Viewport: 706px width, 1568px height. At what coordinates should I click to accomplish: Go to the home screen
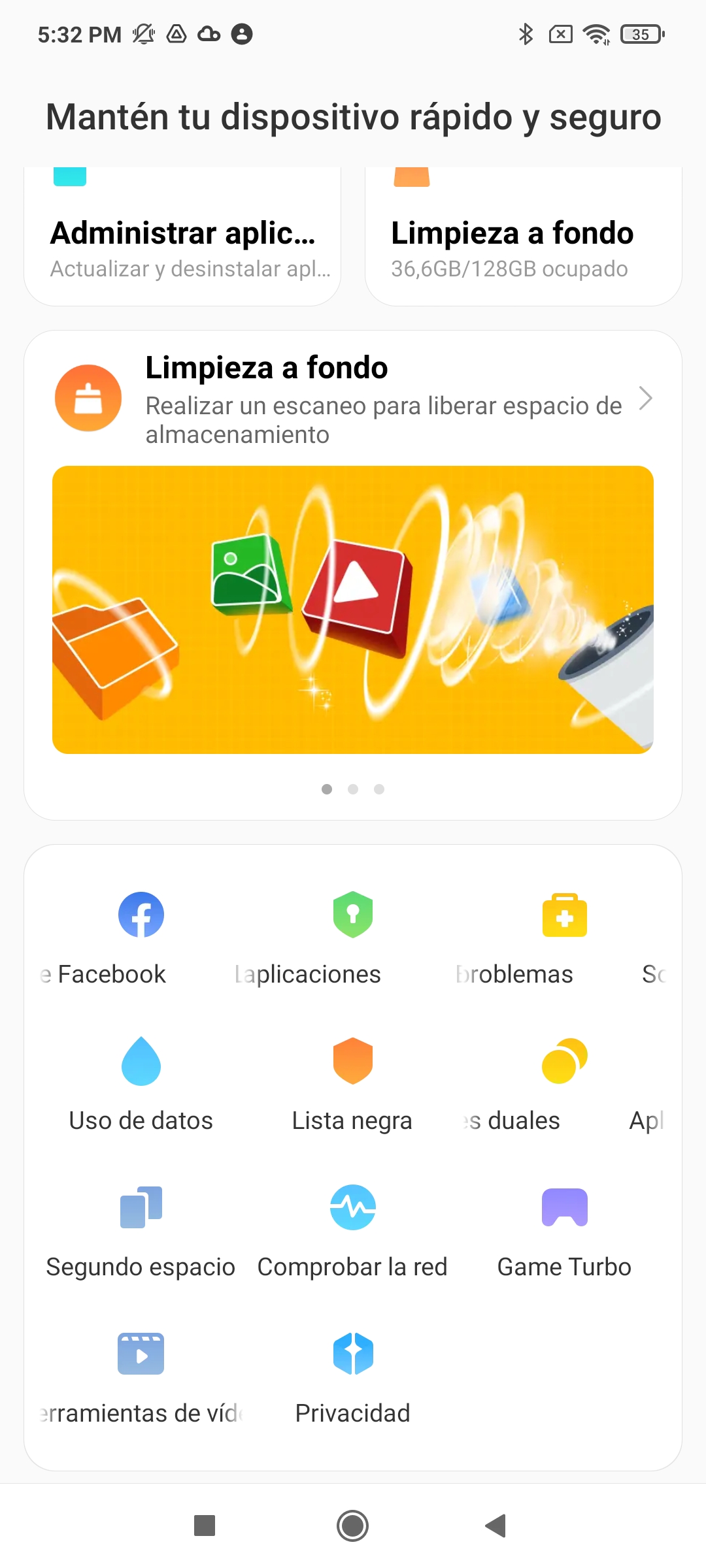pos(353,1526)
